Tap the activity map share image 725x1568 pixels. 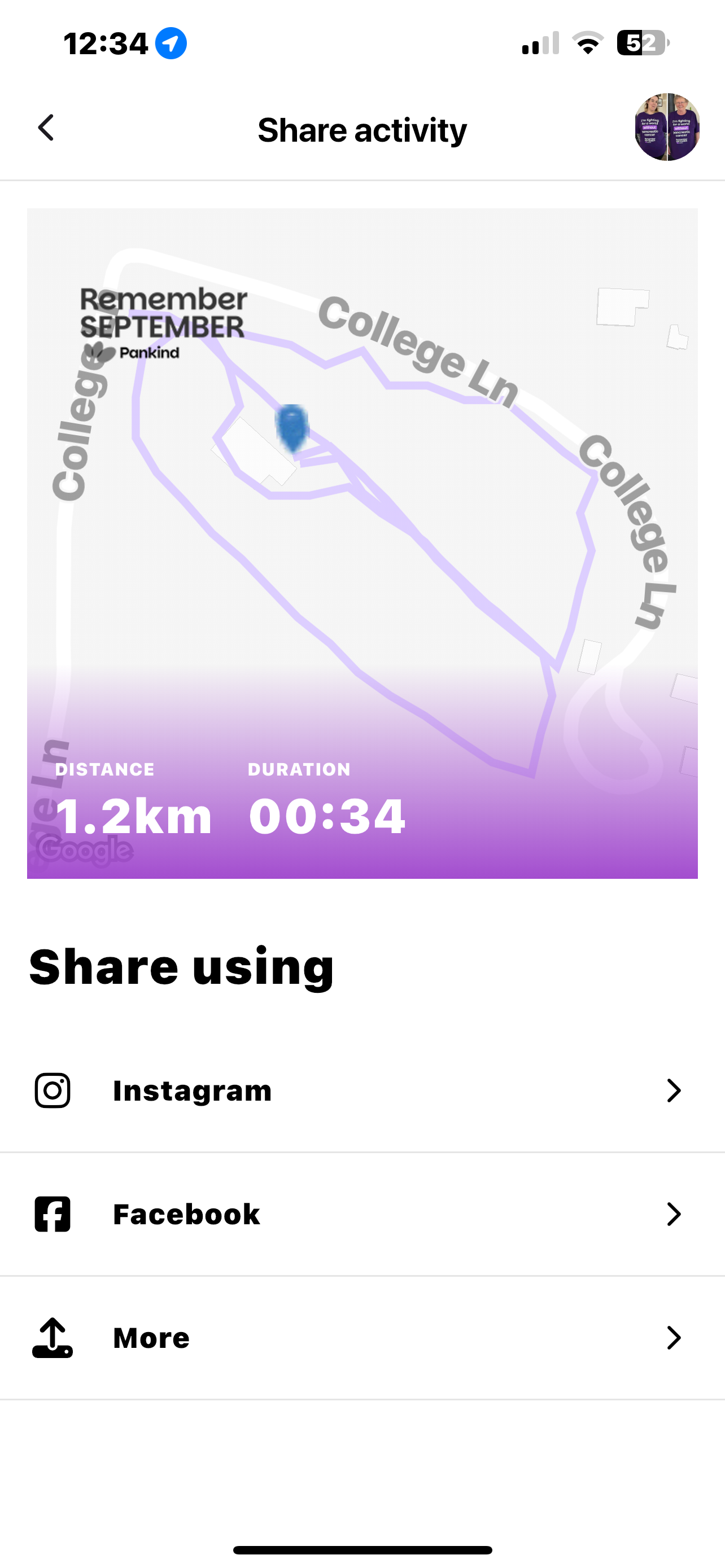click(362, 544)
